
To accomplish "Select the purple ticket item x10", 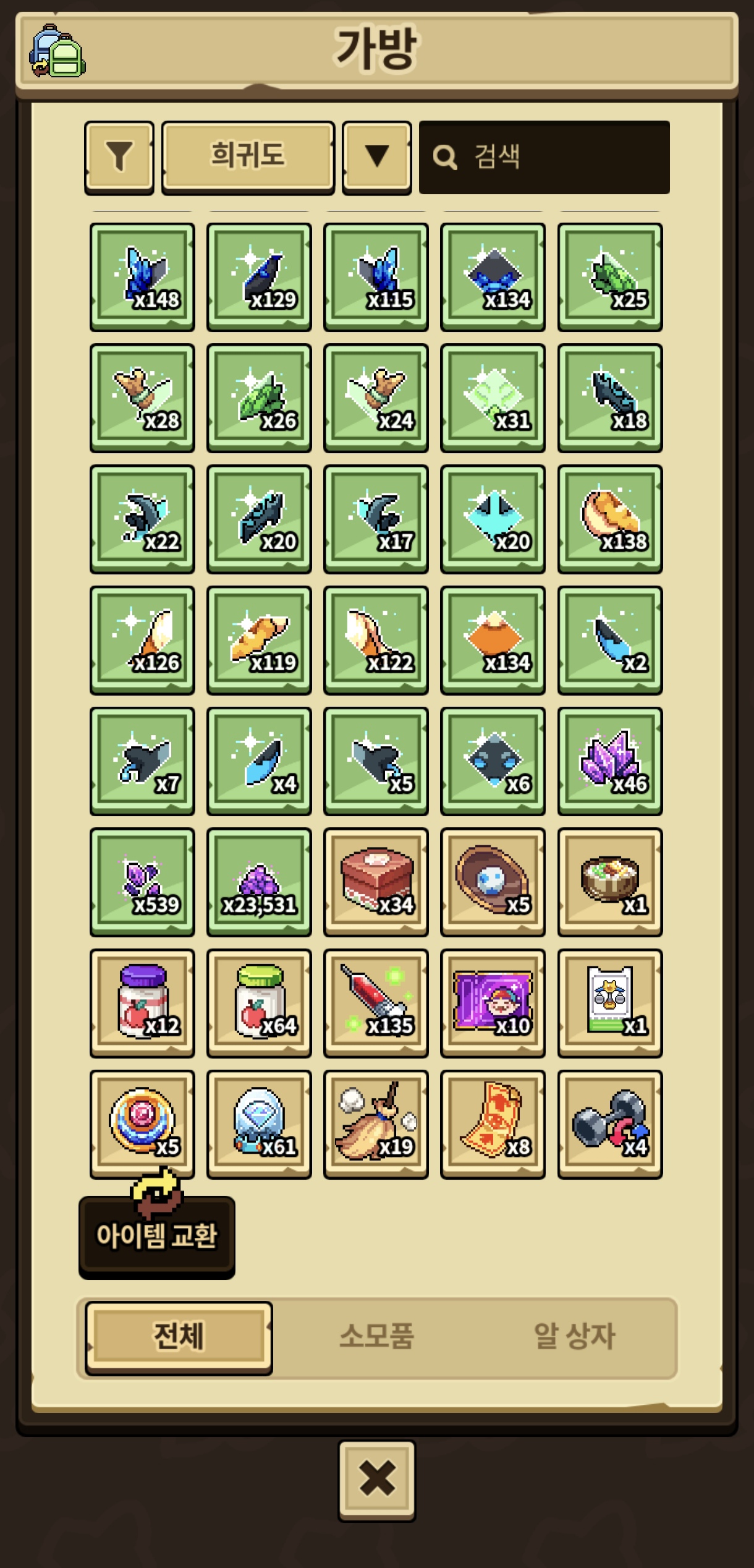I will (x=493, y=1003).
